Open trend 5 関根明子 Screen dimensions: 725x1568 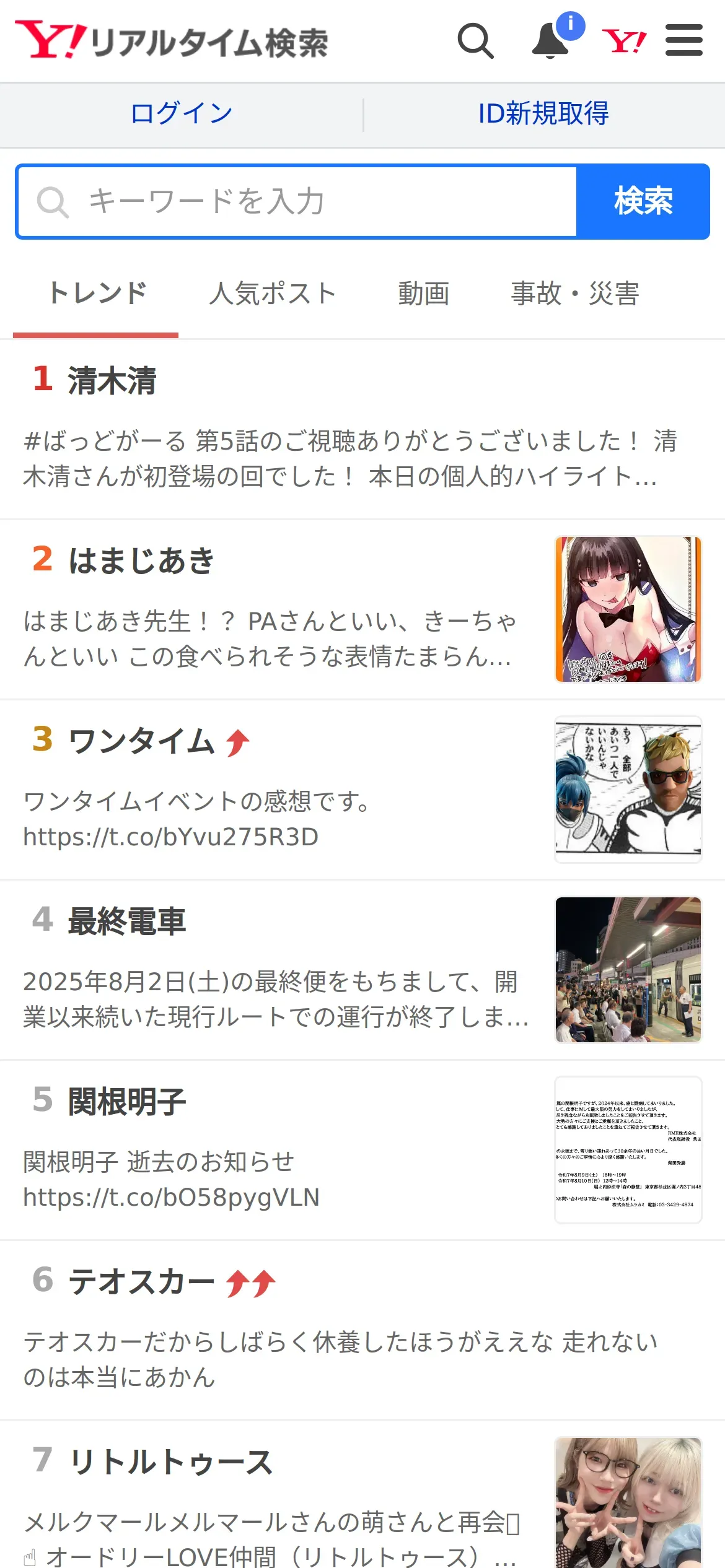[x=362, y=1150]
